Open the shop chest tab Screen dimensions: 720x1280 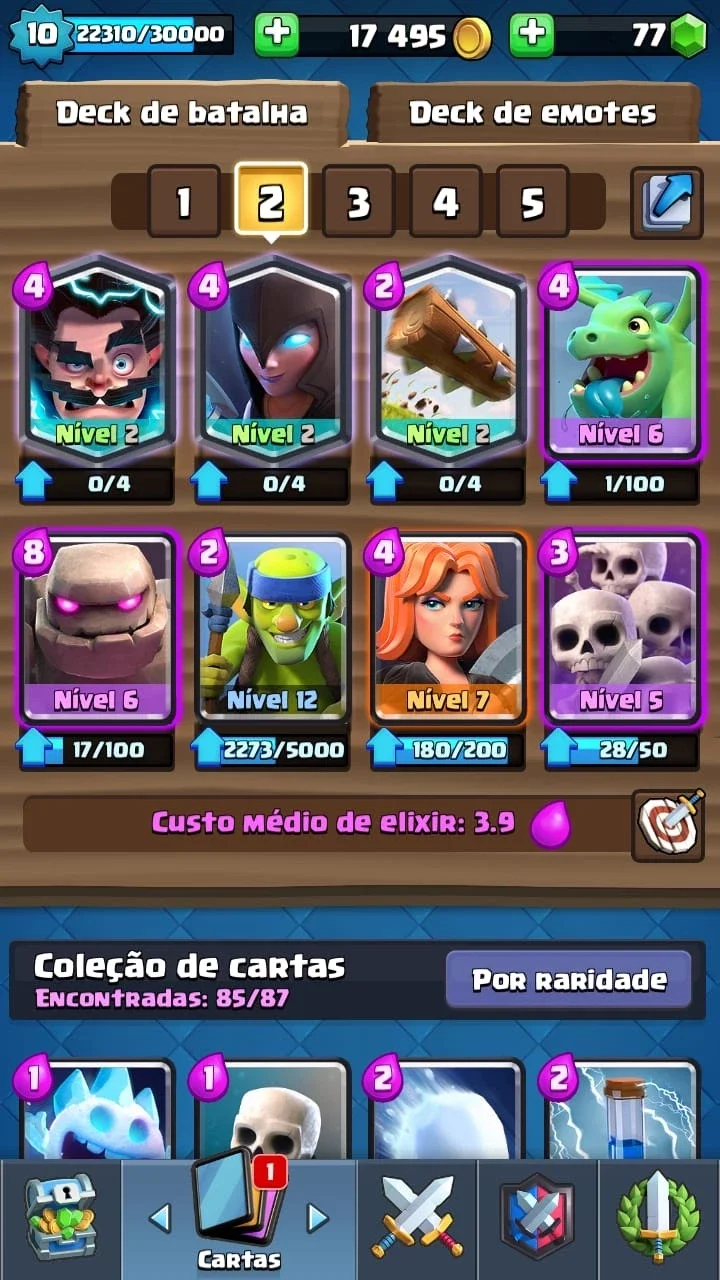[60, 1220]
